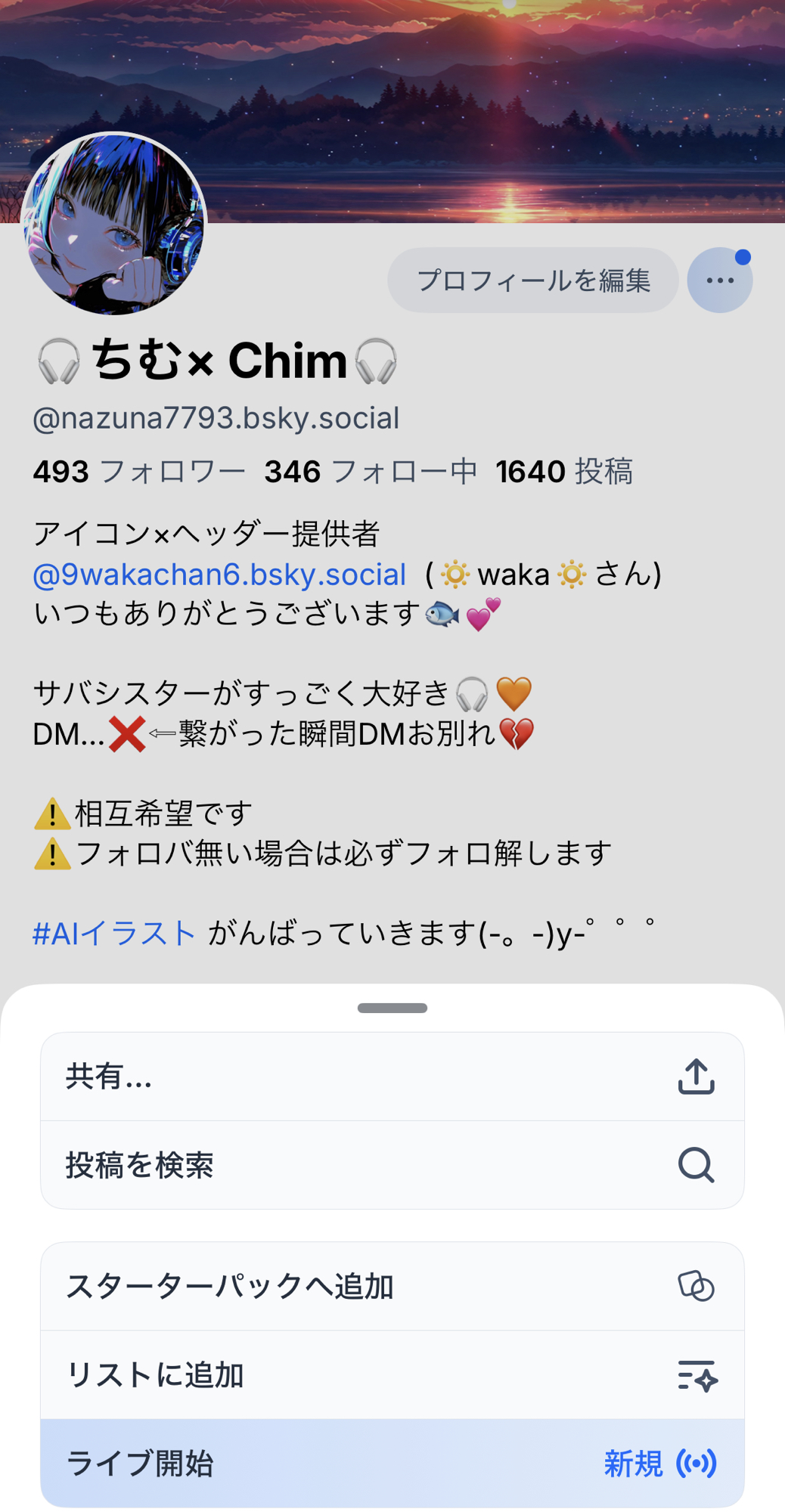Select 共有… from the menu

(x=392, y=1077)
